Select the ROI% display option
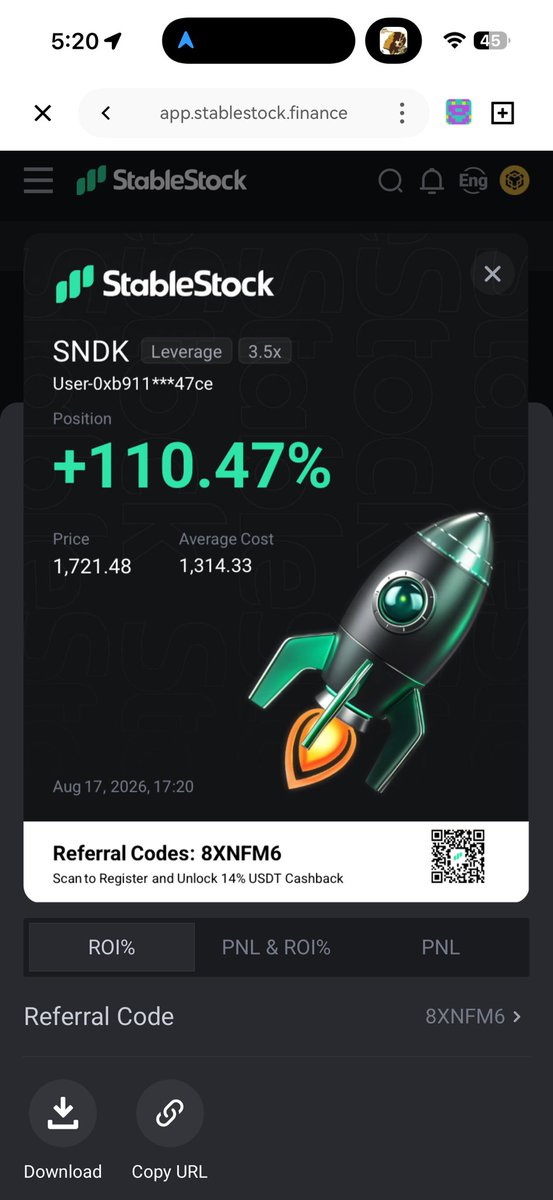 coord(112,947)
